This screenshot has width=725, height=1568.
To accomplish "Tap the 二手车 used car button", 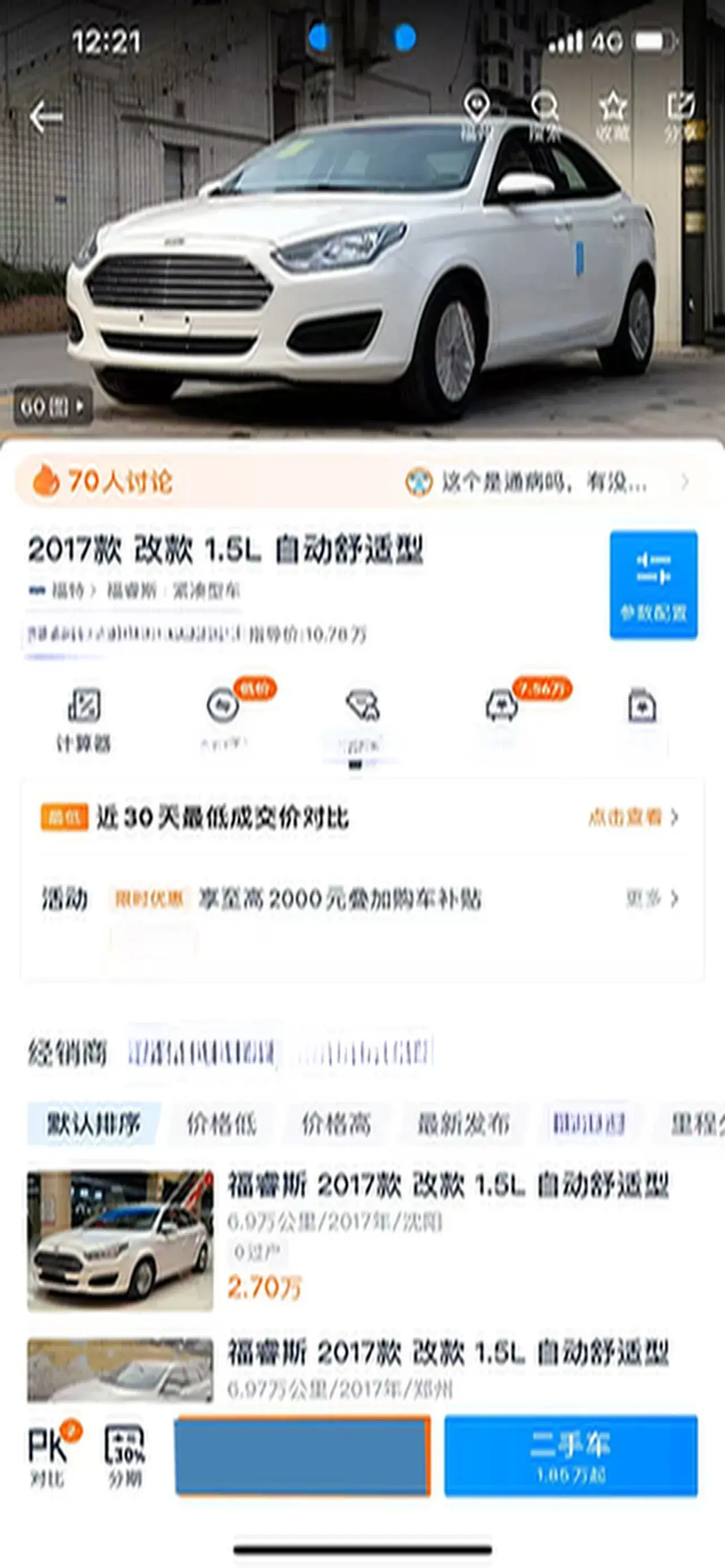I will [570, 1455].
